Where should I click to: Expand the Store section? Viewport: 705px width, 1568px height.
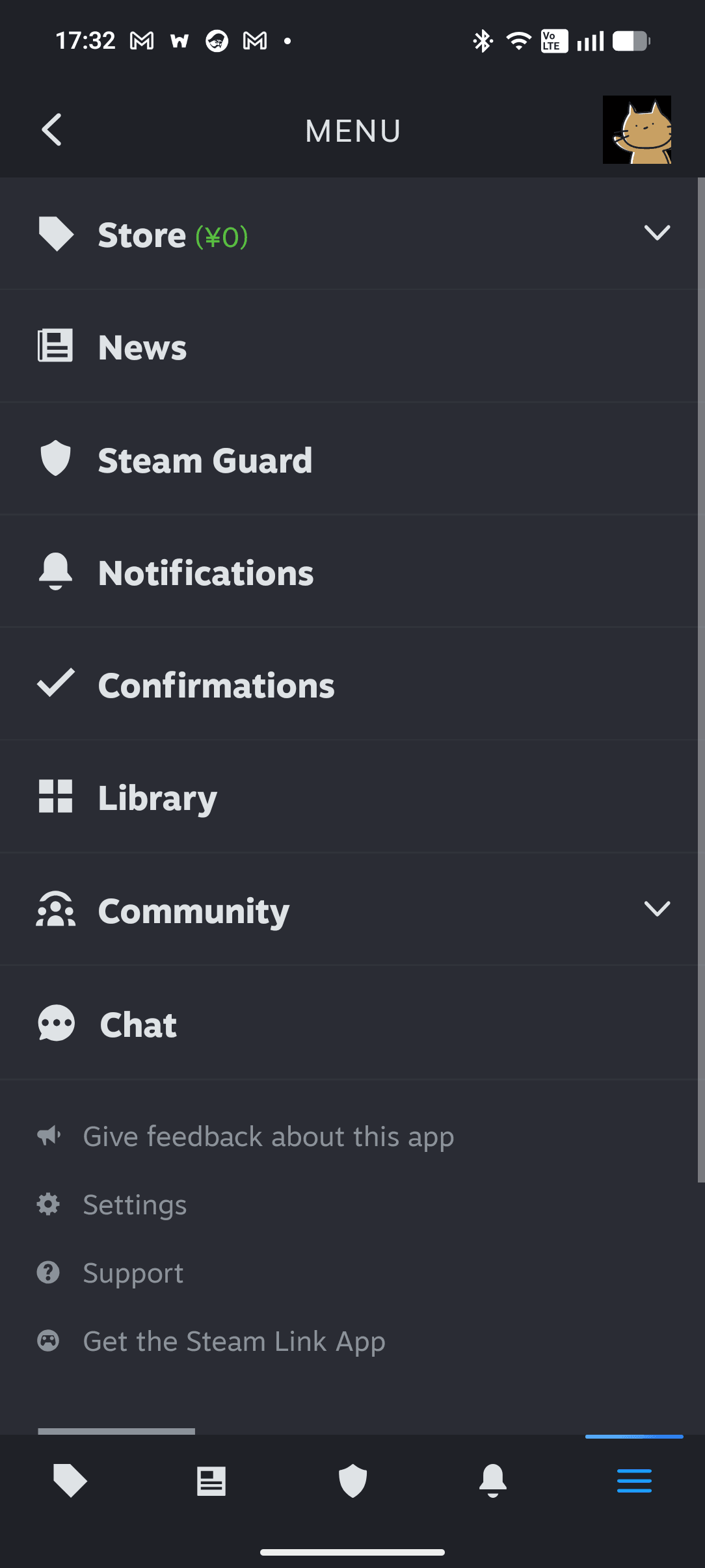coord(656,233)
